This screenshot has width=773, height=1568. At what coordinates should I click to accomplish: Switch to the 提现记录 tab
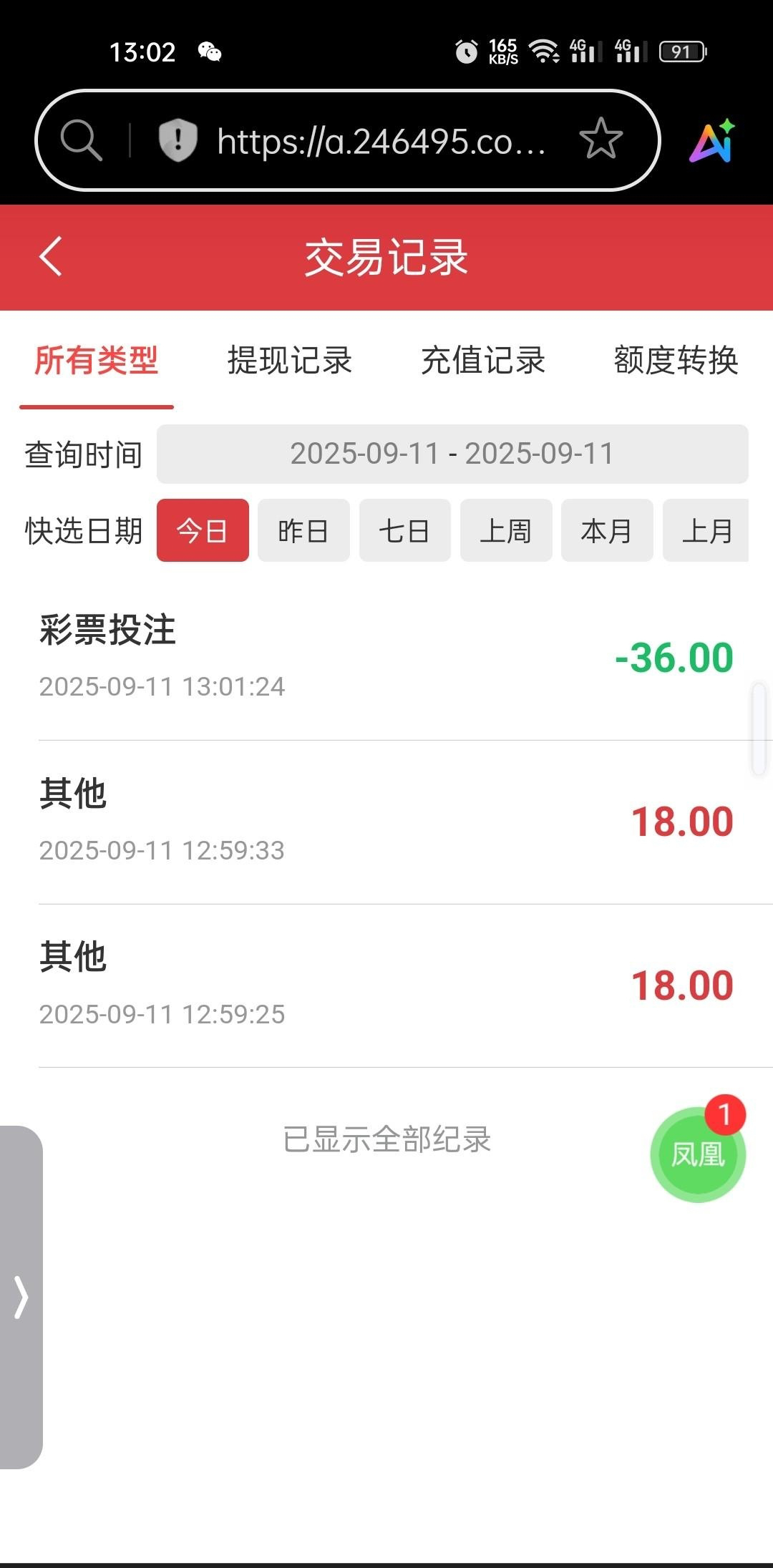coord(289,360)
